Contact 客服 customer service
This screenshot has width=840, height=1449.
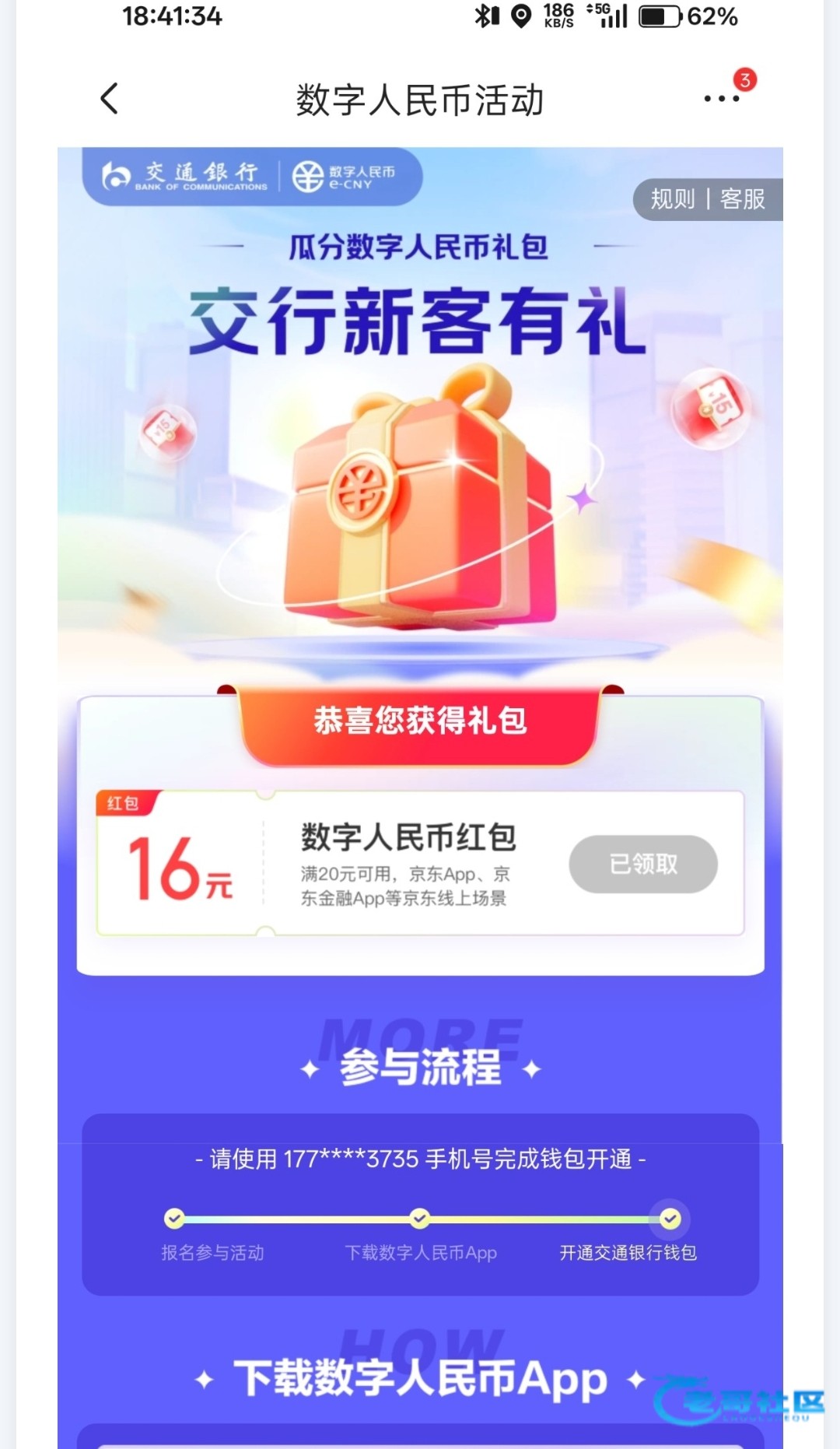tap(743, 199)
